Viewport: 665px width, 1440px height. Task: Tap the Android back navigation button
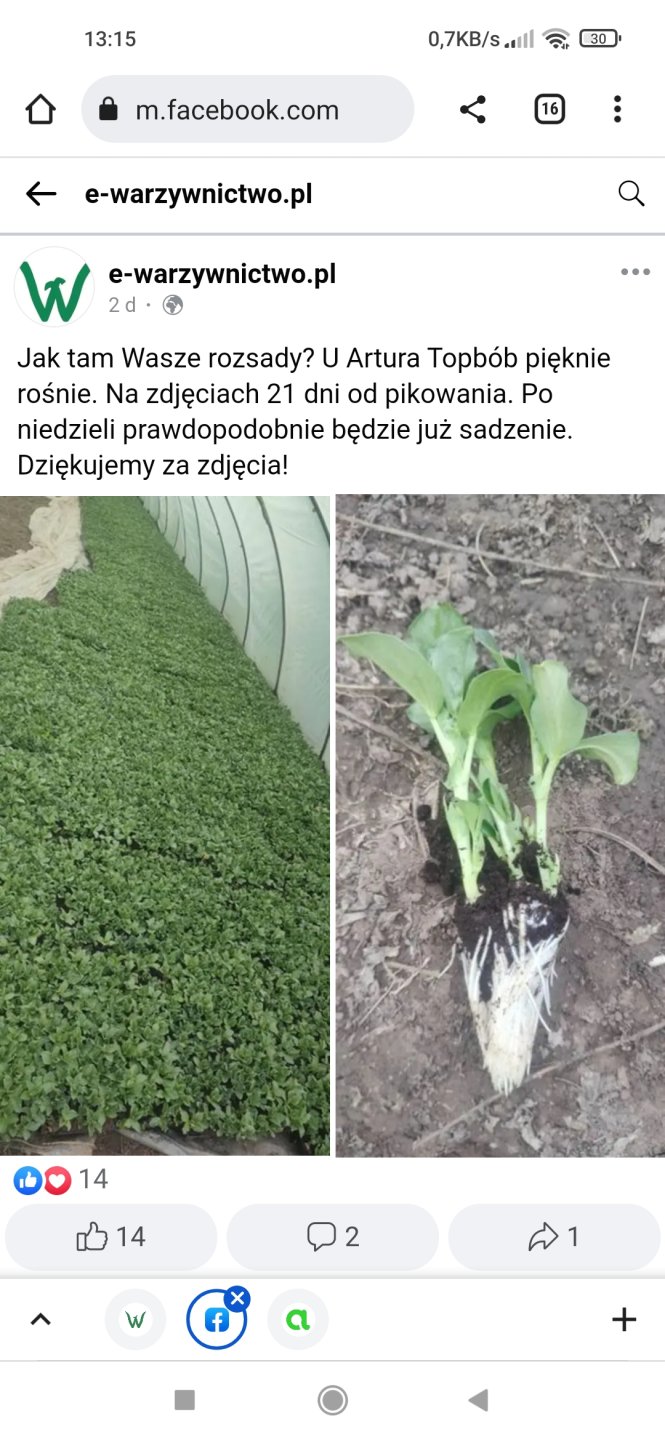[x=478, y=1400]
